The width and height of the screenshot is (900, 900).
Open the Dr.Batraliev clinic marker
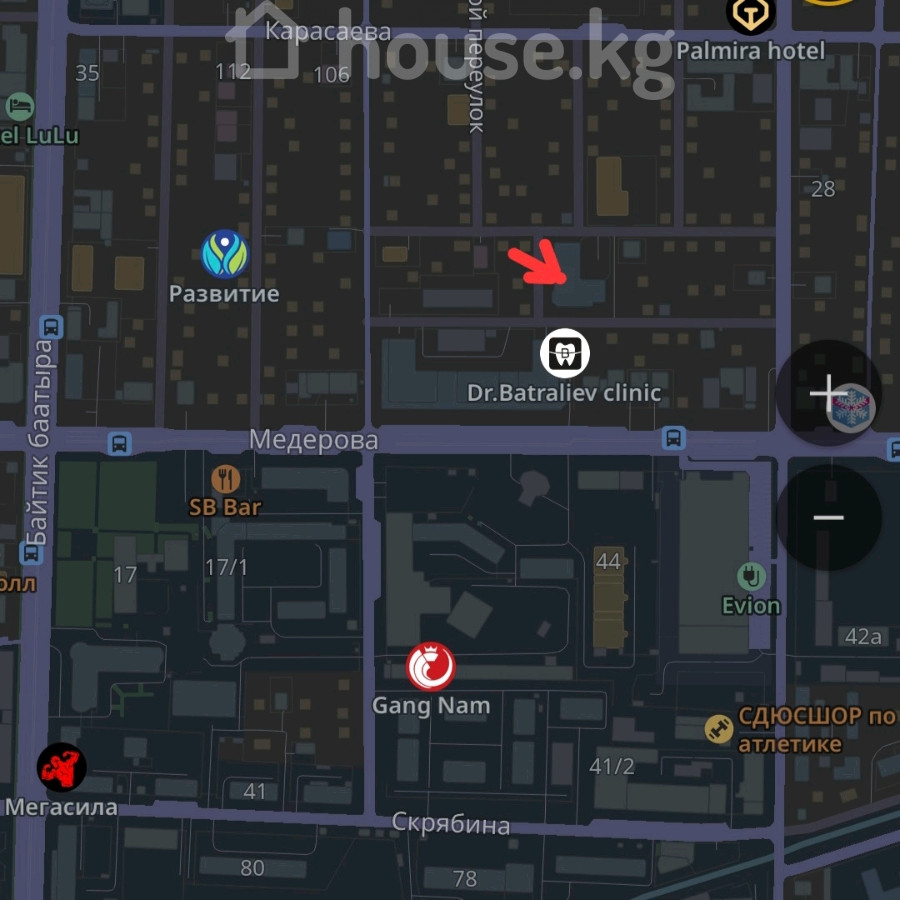565,353
